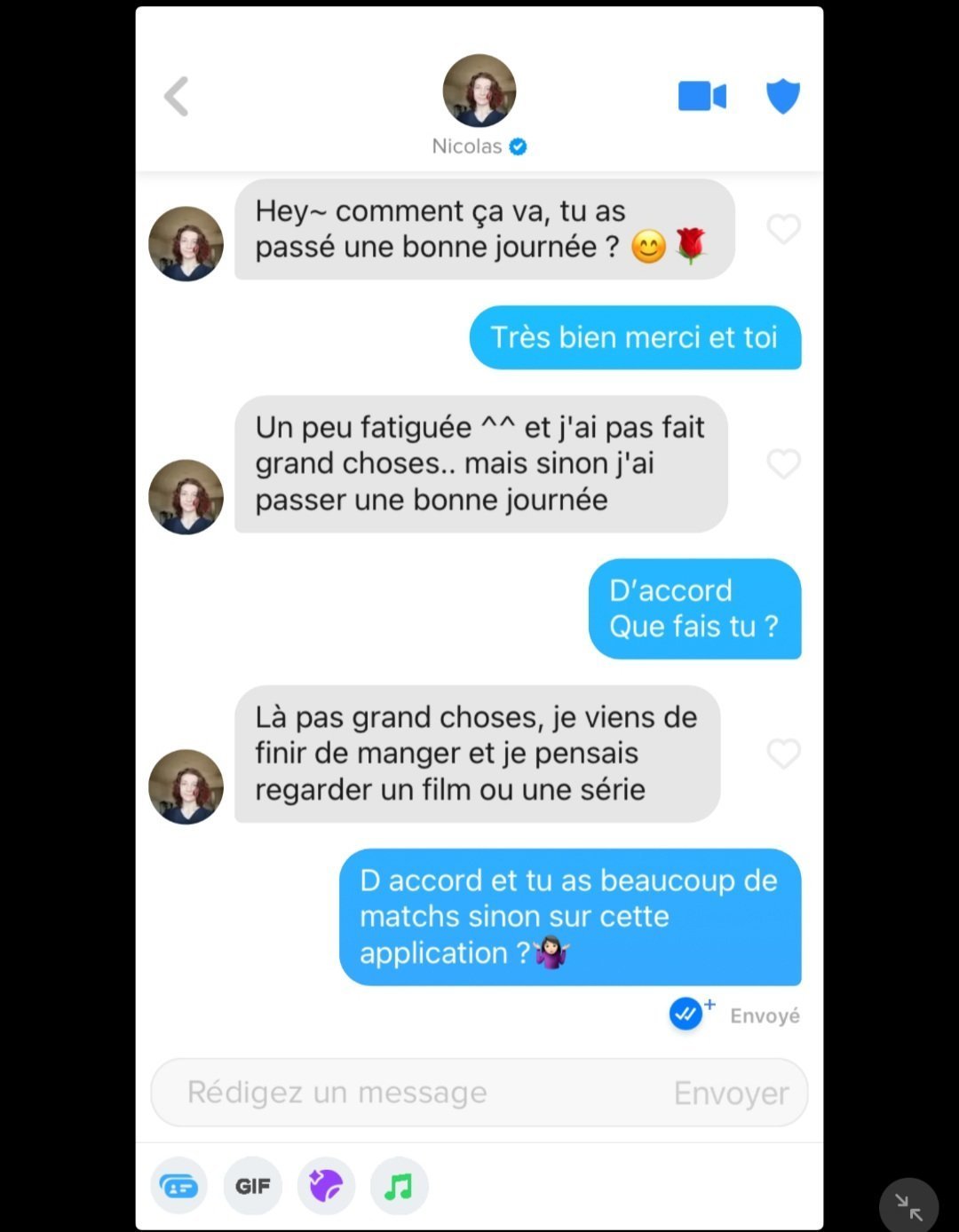Like the "Là pas grand choses" message
This screenshot has height=1232, width=959.
click(x=783, y=754)
